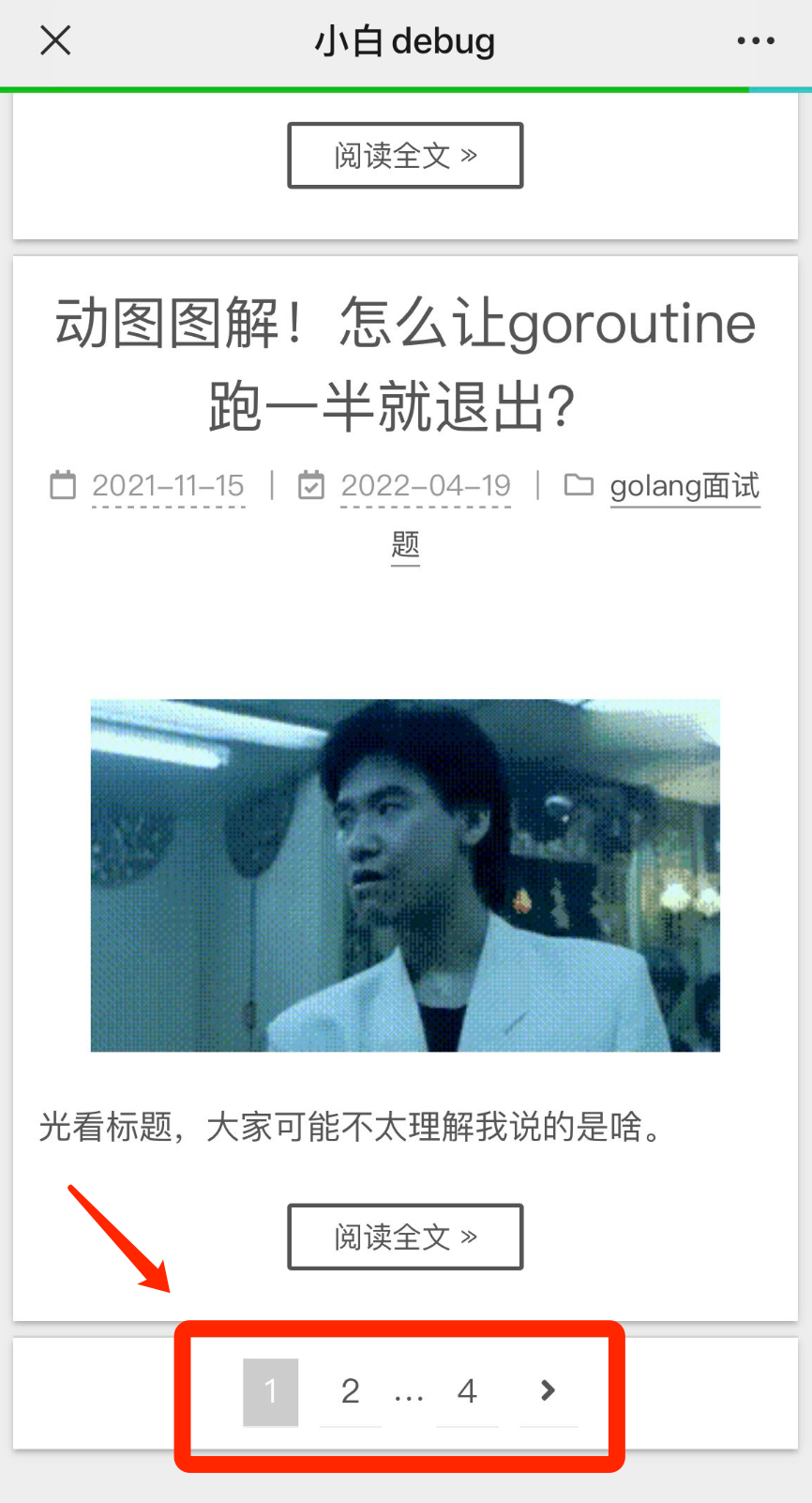Go to next page using chevron arrow
This screenshot has height=1503, width=812.
(548, 1391)
